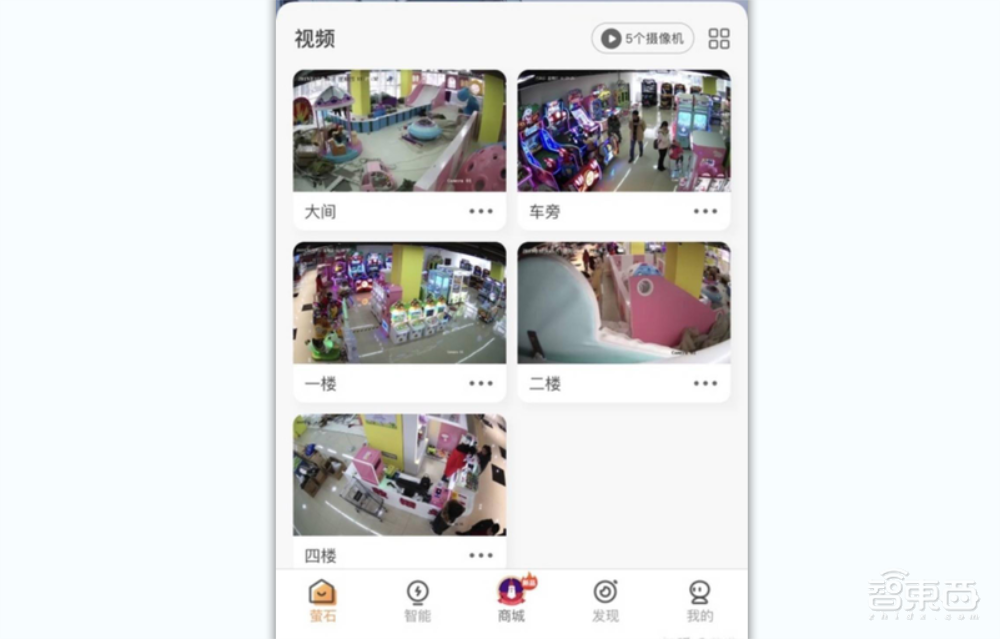Play all 5 cameras with the 5个摄像机 button

click(642, 39)
